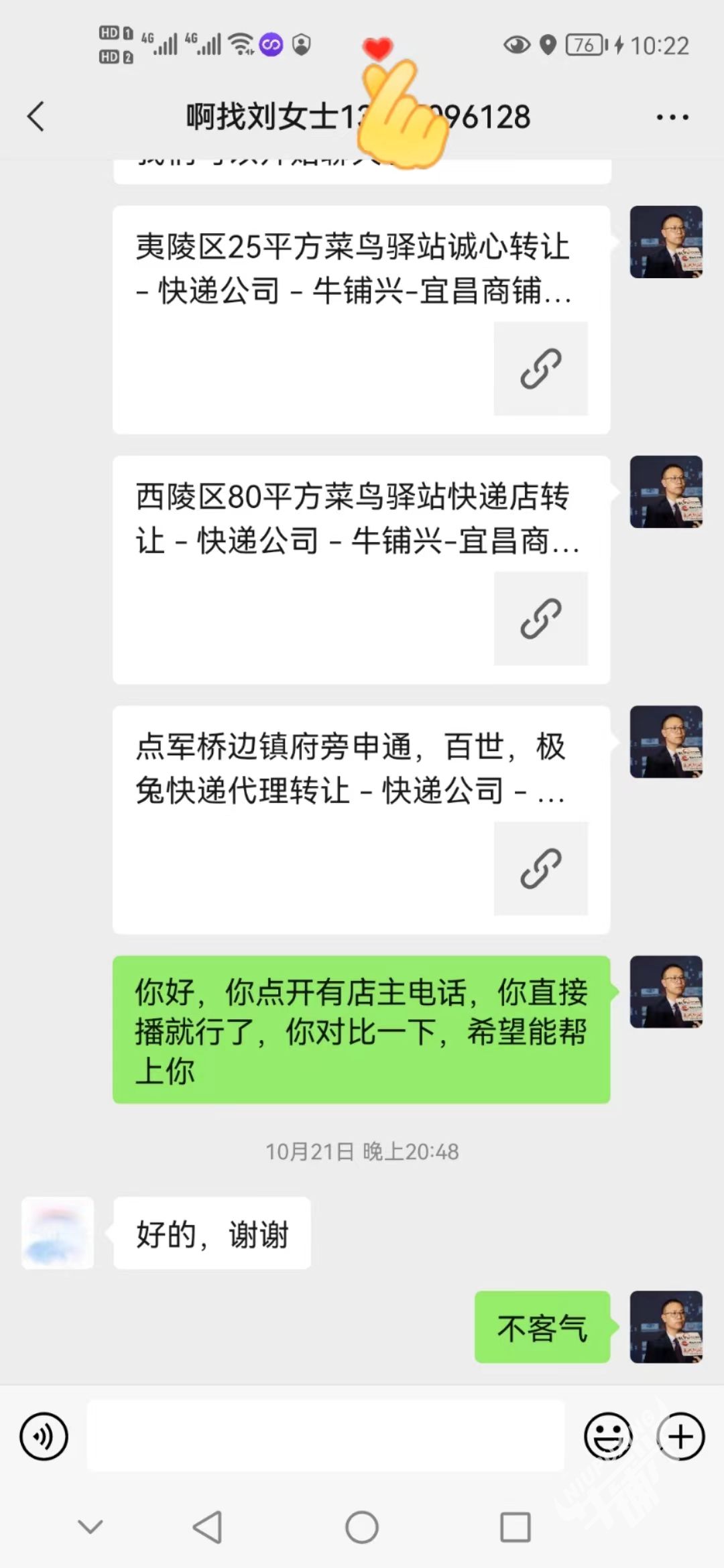The image size is (724, 1568).
Task: Open the 夷陵区25平方菜鸟驿站 link card
Action: (361, 320)
